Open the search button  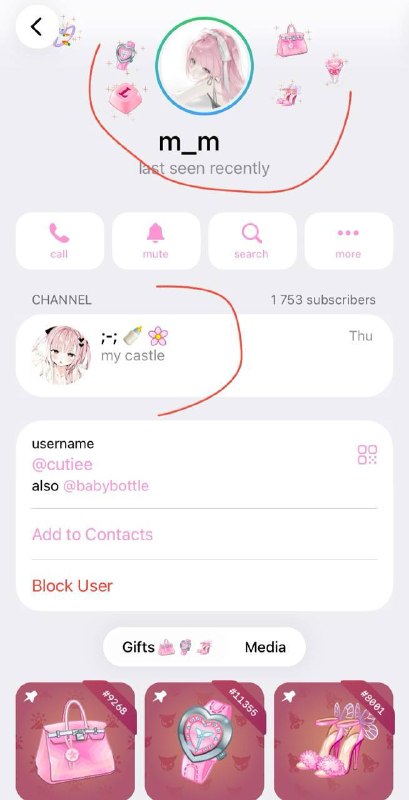tap(252, 241)
